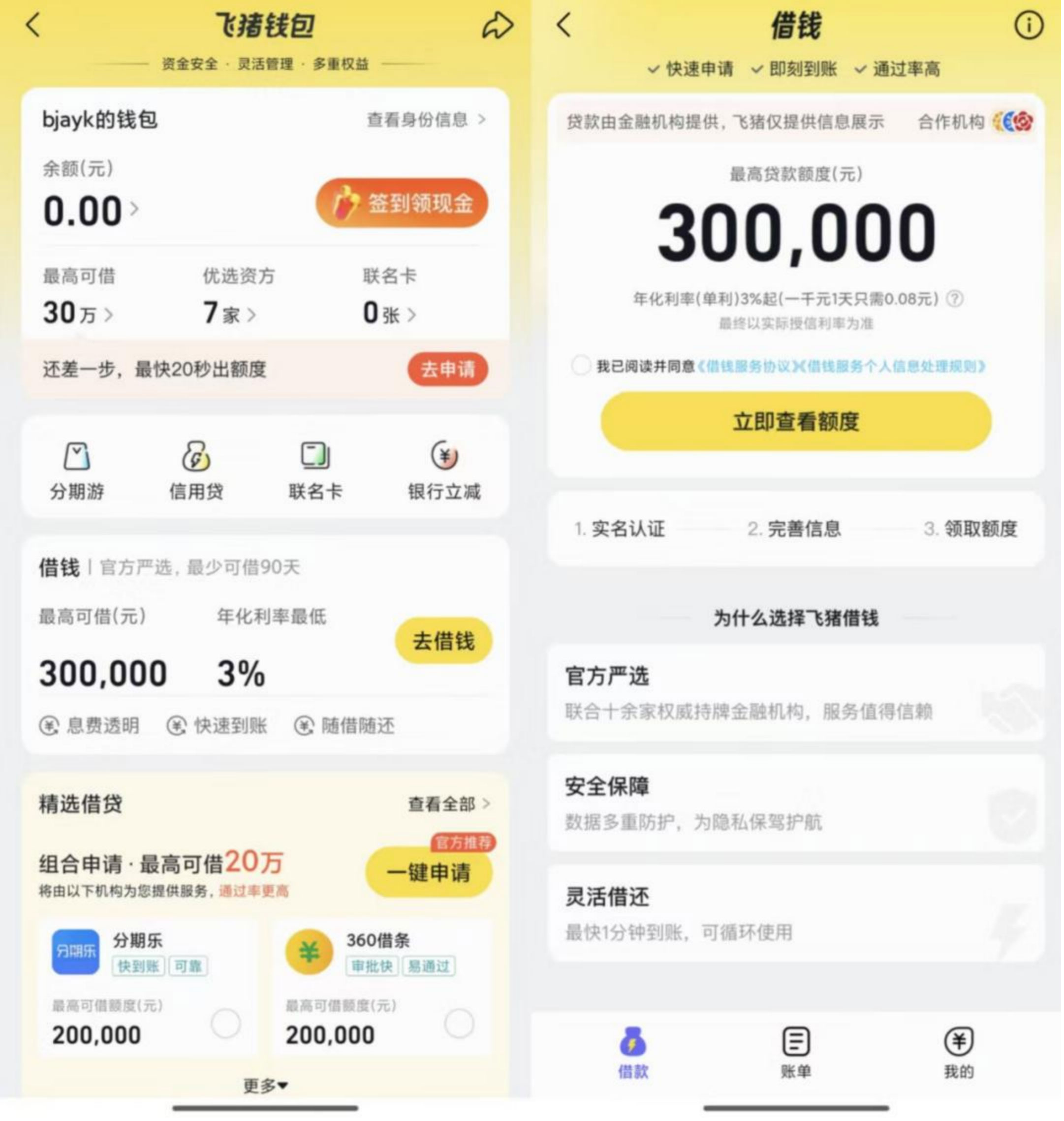Switch to the 账单 tab
This screenshot has width=1064, height=1121.
[x=796, y=1053]
